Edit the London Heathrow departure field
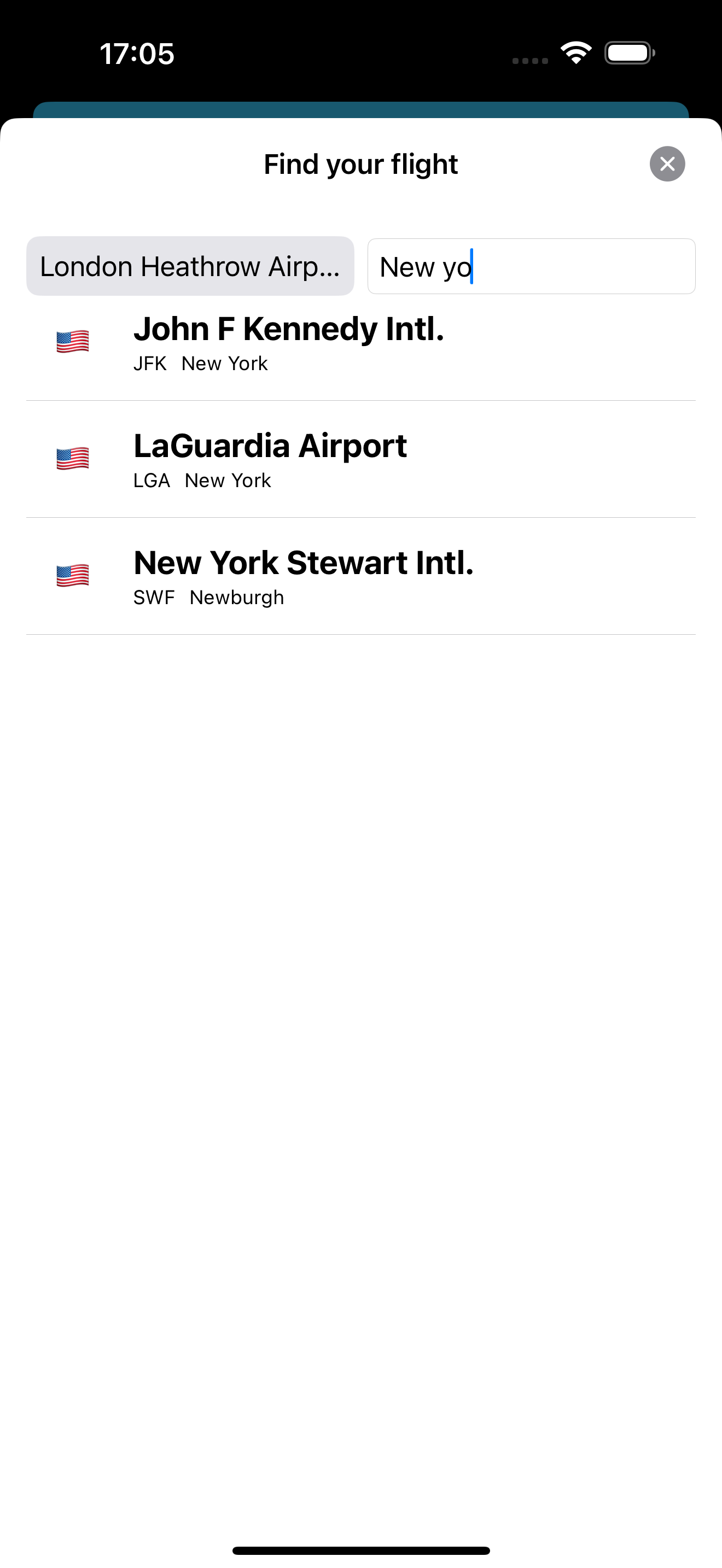Image resolution: width=722 pixels, height=1568 pixels. (x=190, y=266)
